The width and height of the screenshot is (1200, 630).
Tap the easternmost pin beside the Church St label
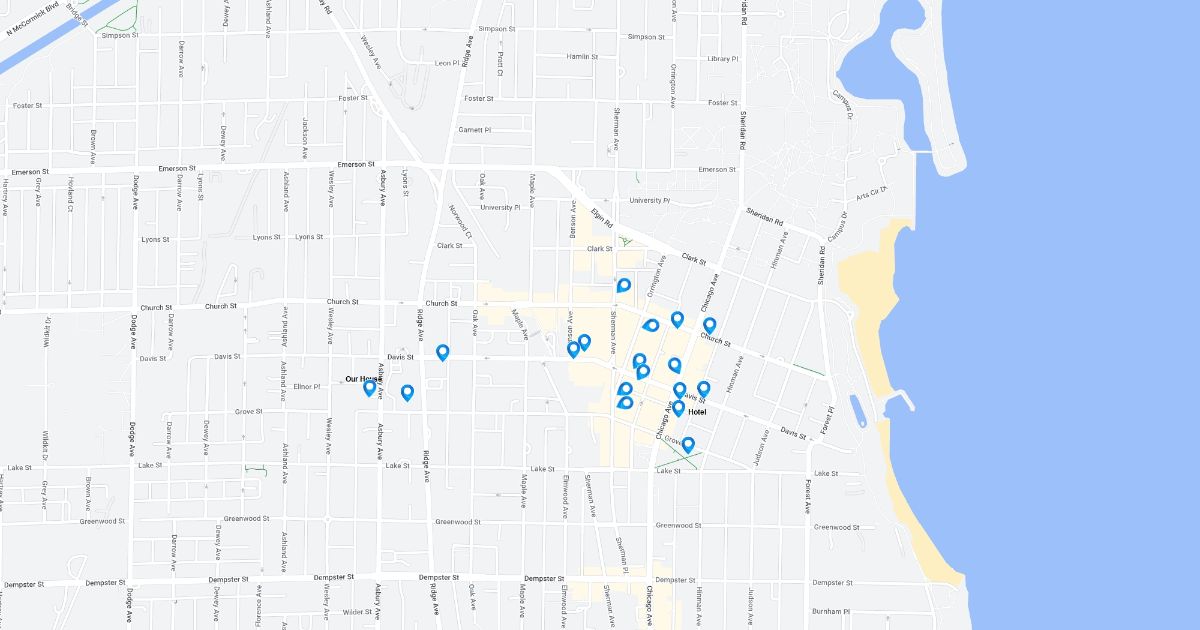pyautogui.click(x=709, y=325)
